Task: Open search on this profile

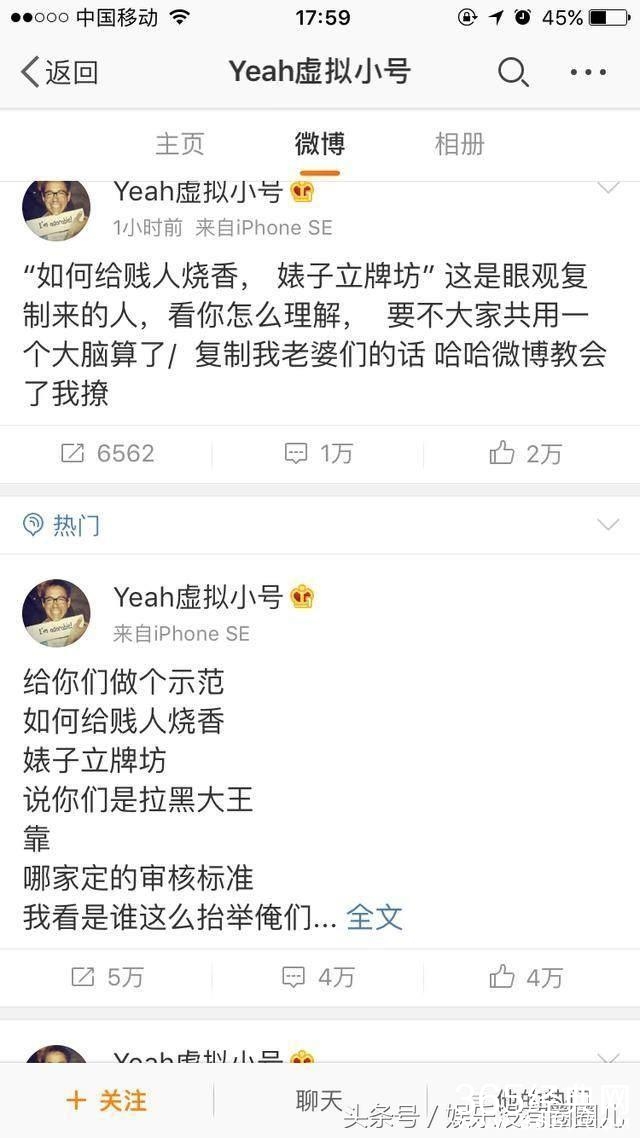Action: pyautogui.click(x=513, y=72)
